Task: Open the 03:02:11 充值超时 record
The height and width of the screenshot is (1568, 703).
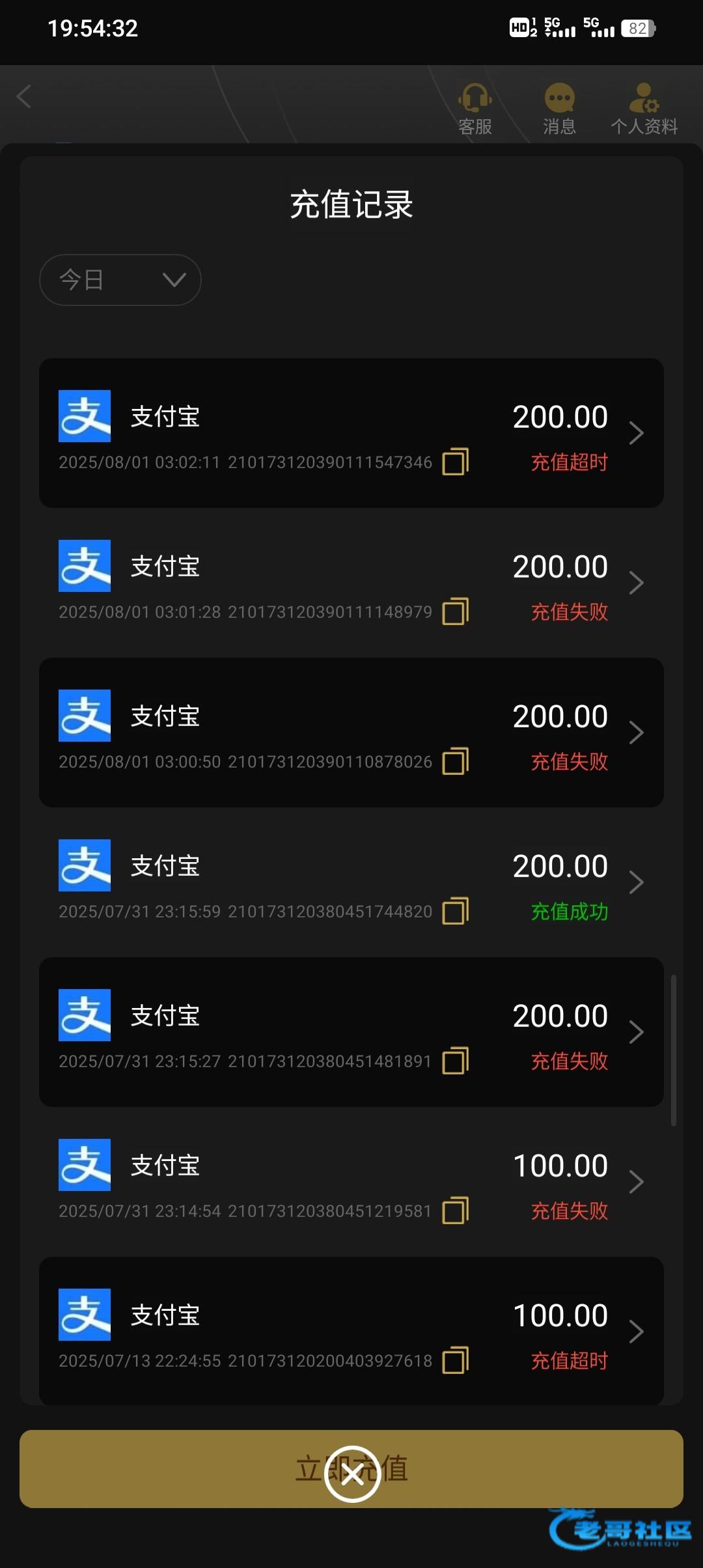Action: point(351,433)
